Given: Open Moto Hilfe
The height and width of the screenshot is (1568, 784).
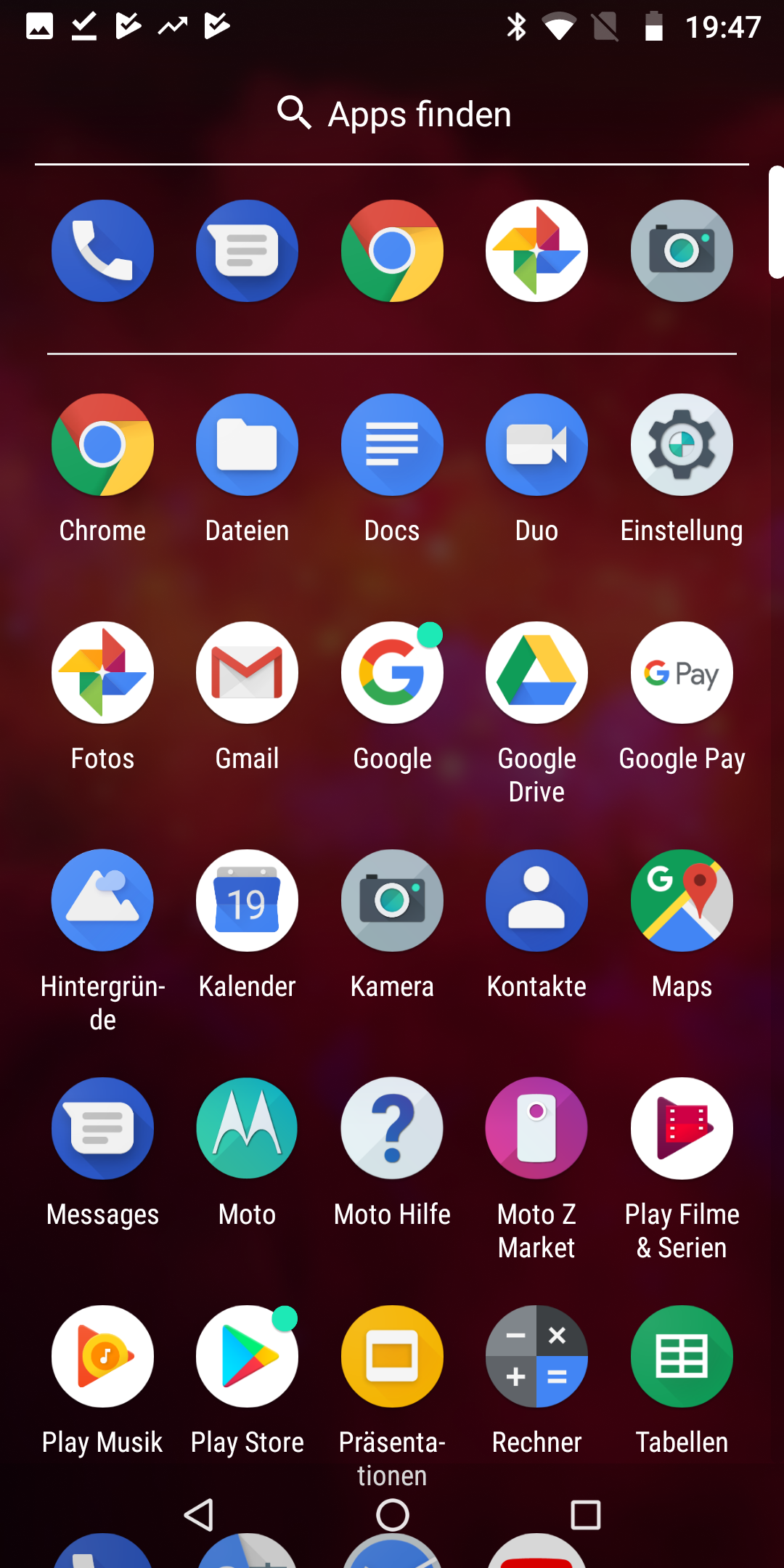Looking at the screenshot, I should (x=392, y=1129).
